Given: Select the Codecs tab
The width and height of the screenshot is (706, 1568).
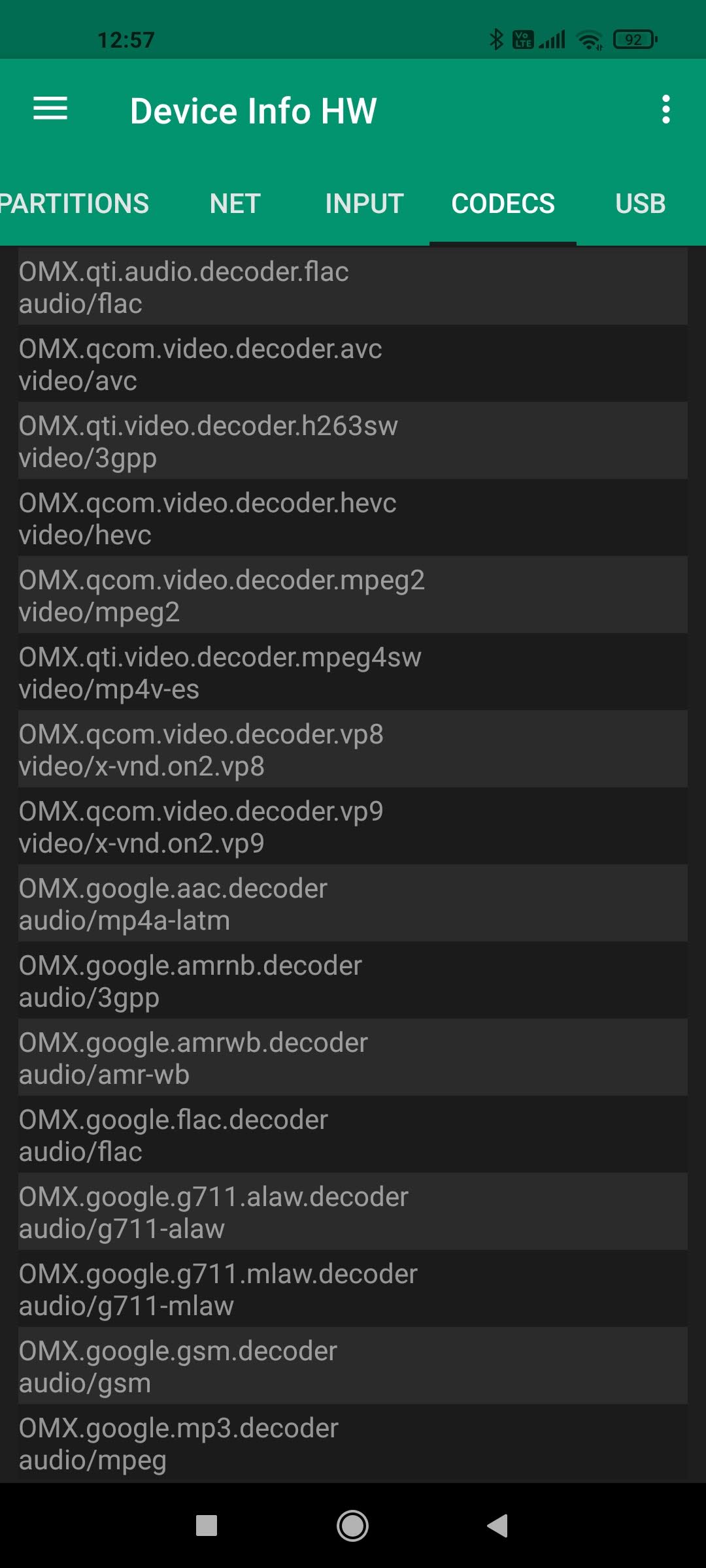Looking at the screenshot, I should pos(503,204).
